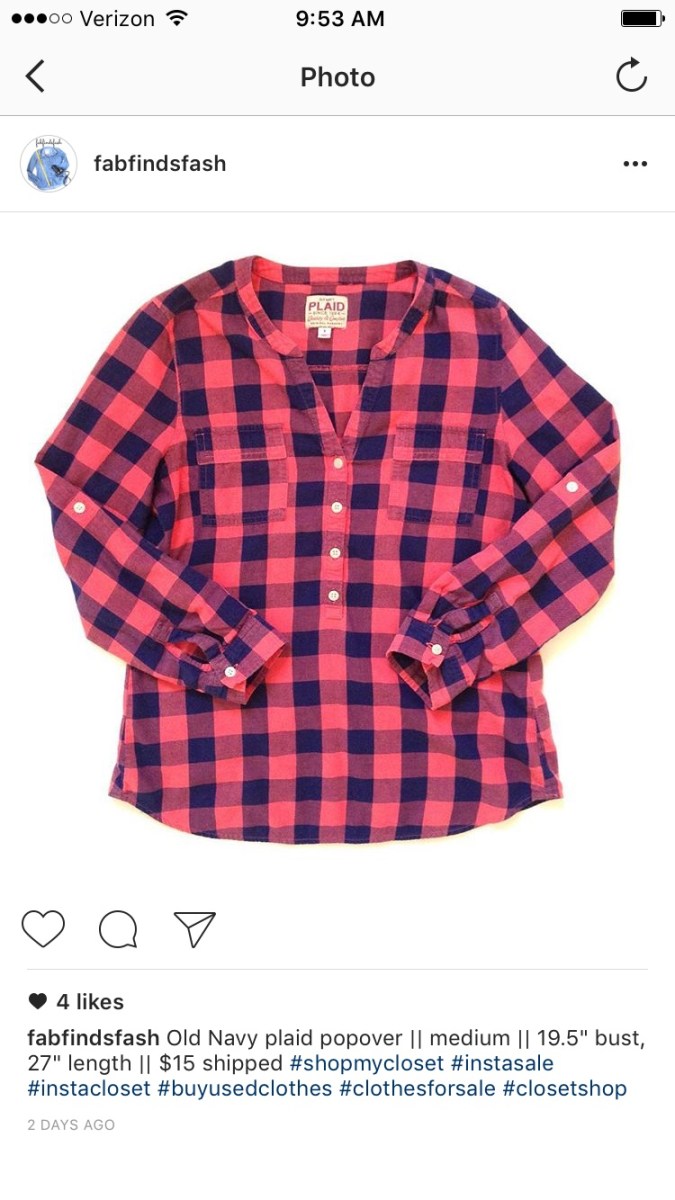Tap the fabfindsfash name in the caption

pyautogui.click(x=93, y=1038)
